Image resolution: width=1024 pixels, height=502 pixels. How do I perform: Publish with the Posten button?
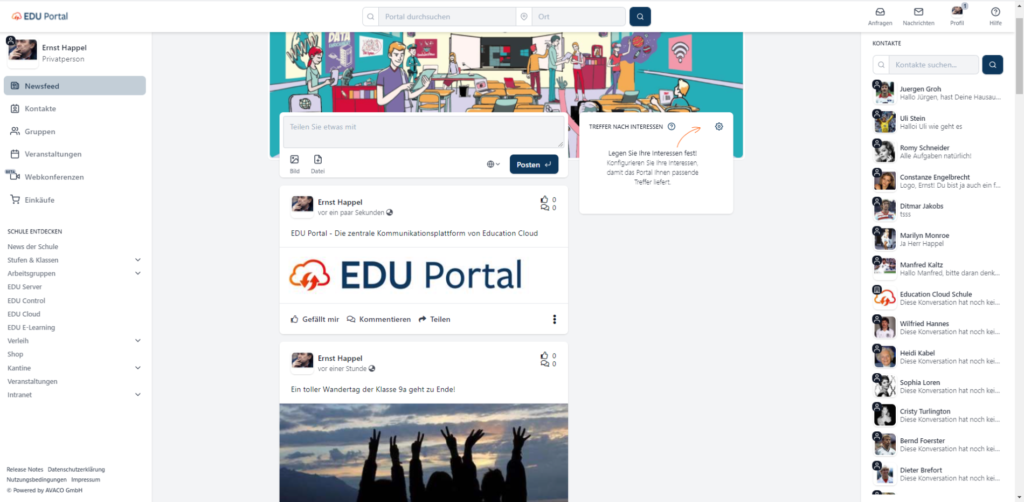pos(533,164)
